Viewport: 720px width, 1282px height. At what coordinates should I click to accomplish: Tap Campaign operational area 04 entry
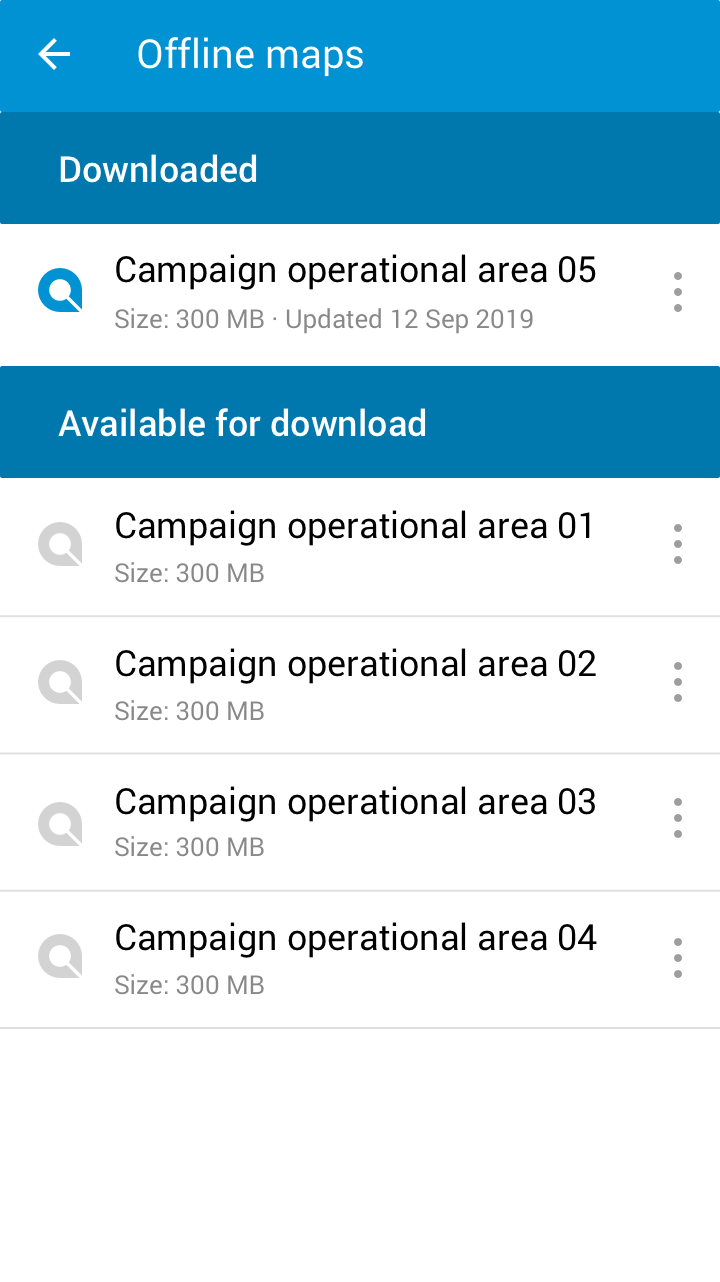tap(356, 958)
